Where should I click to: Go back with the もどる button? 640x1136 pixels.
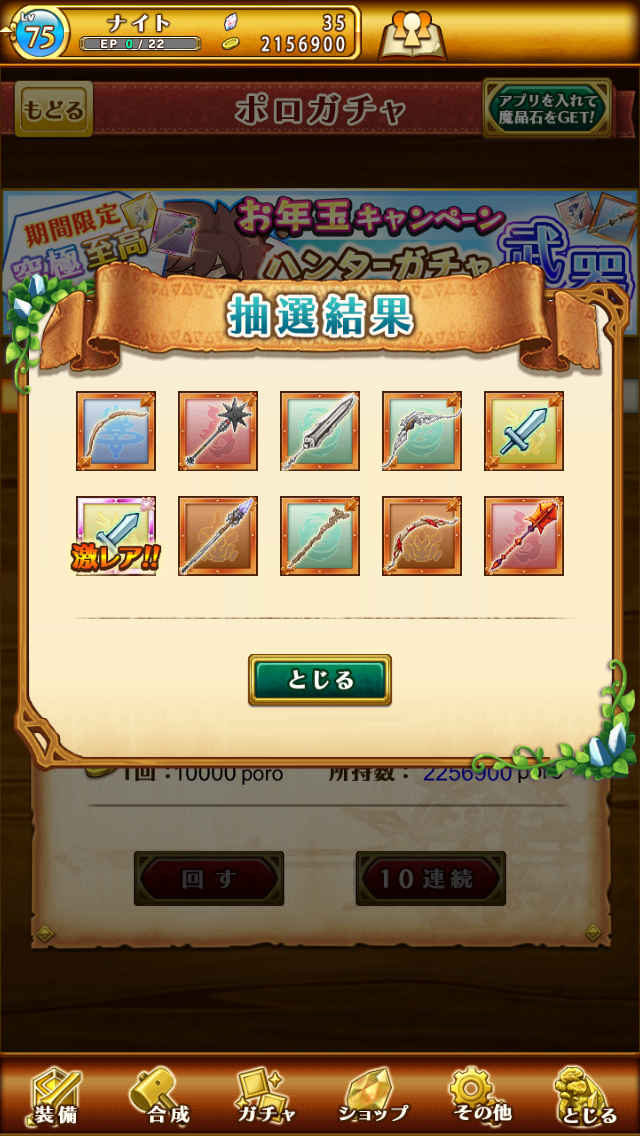(x=55, y=109)
